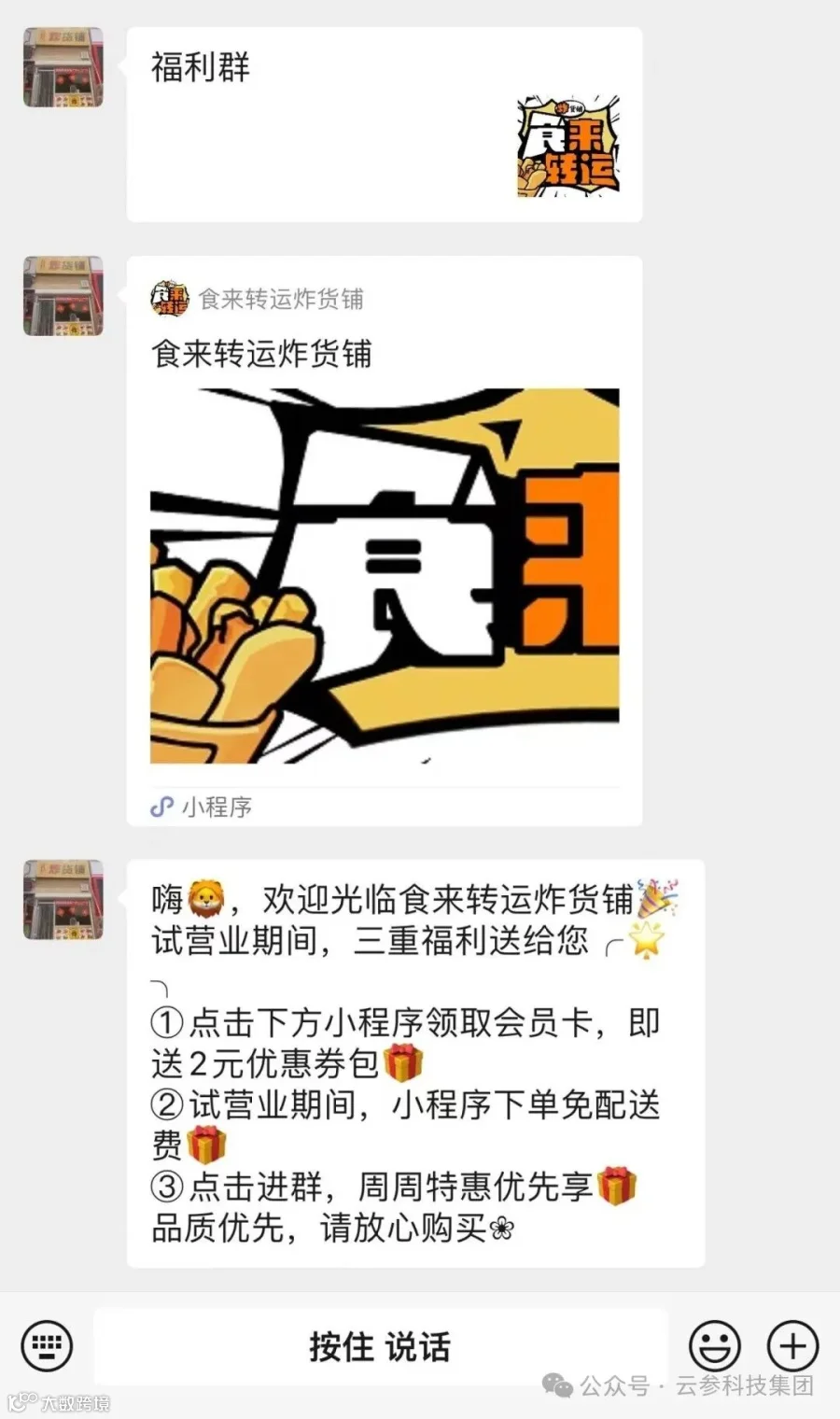Switch to keyboard input
840x1419 pixels.
(47, 1346)
